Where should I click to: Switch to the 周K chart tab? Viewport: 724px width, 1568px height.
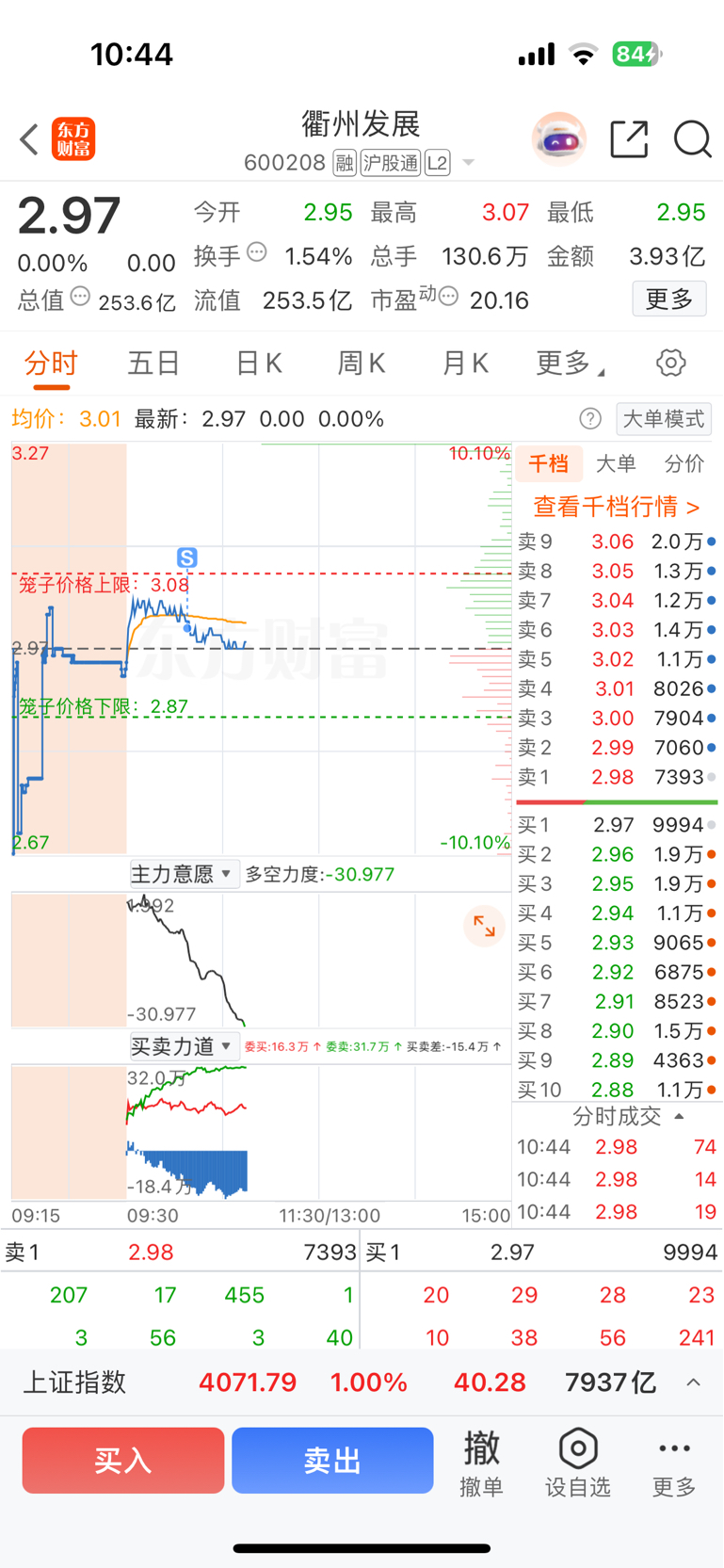click(x=362, y=363)
